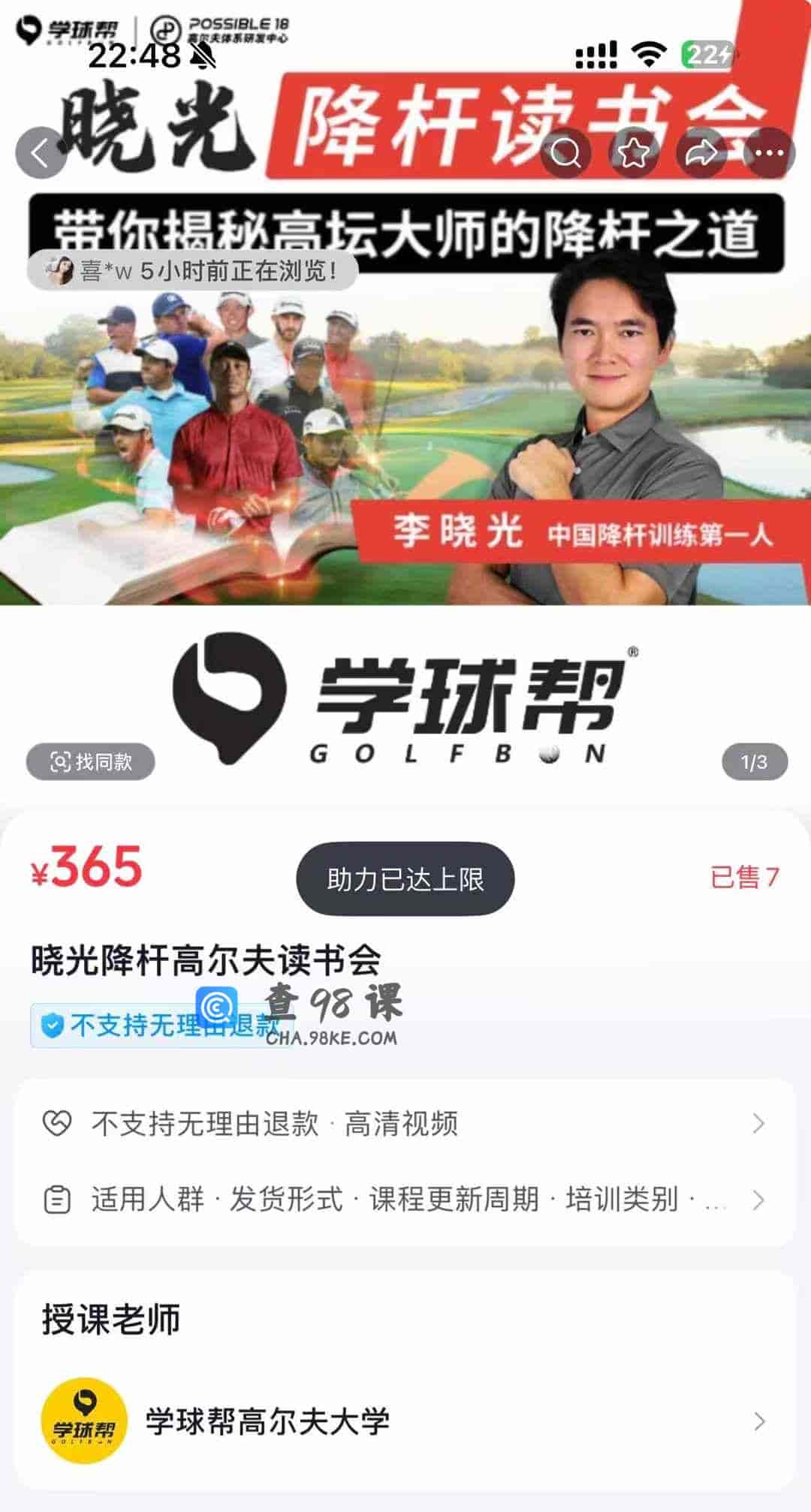Tap the back arrow on the banner
This screenshot has height=1512, width=811.
coord(39,154)
